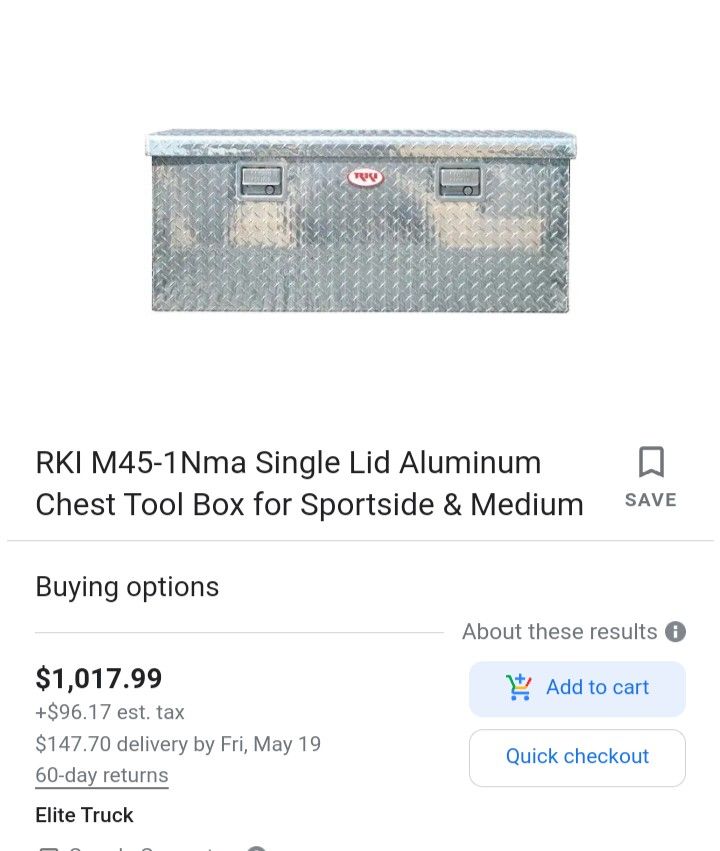Image resolution: width=720 pixels, height=851 pixels.
Task: Visit the Elite Truck seller page
Action: coord(84,815)
